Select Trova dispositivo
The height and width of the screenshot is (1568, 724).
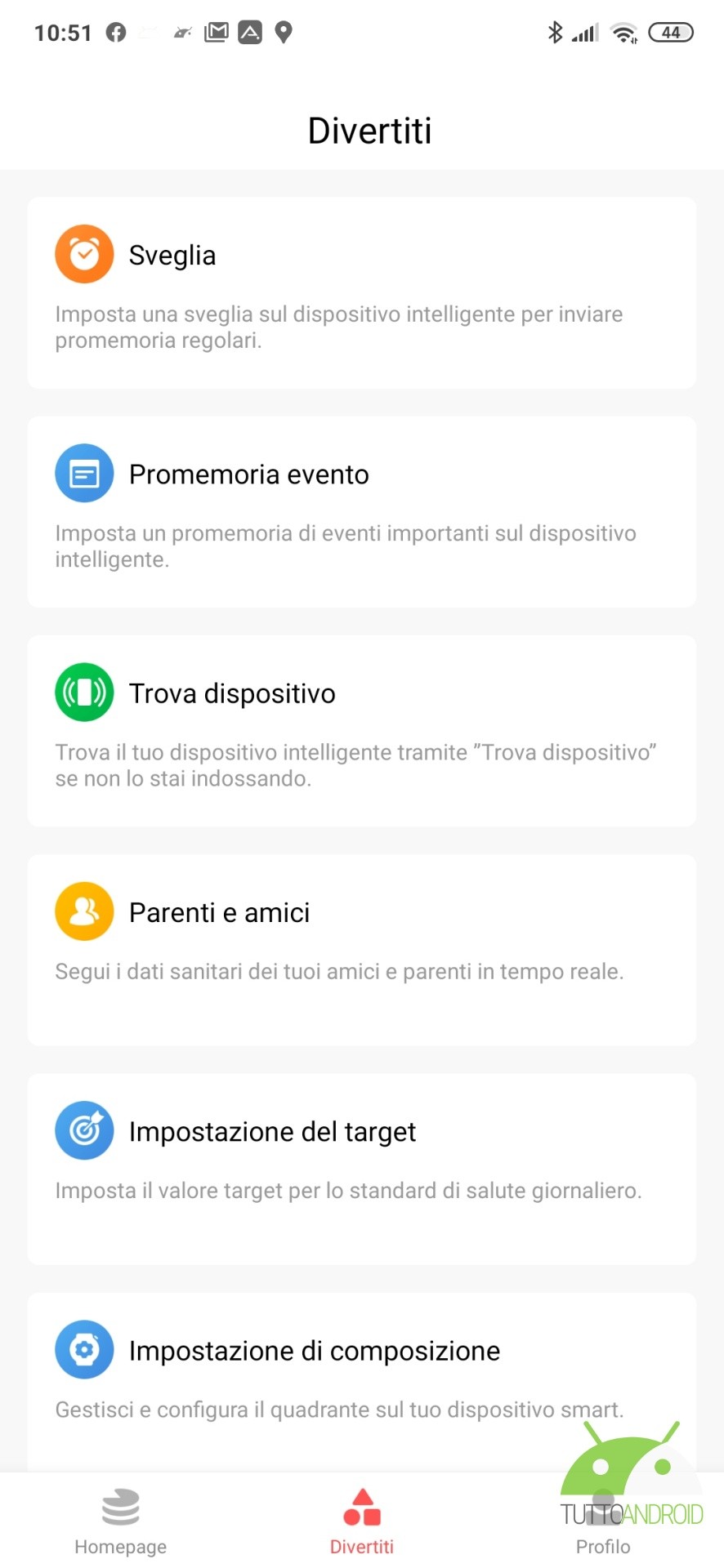pyautogui.click(x=362, y=731)
